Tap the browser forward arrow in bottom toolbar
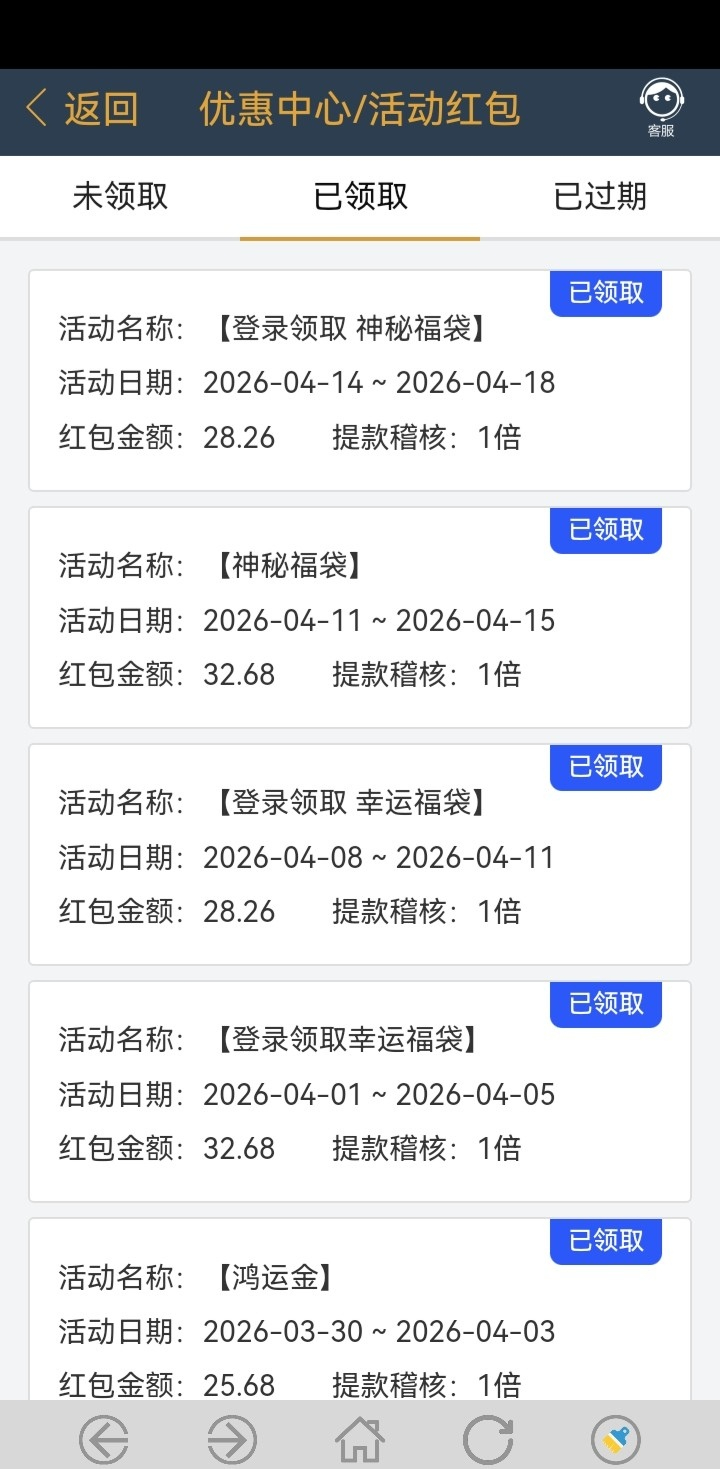This screenshot has width=720, height=1469. (232, 1441)
